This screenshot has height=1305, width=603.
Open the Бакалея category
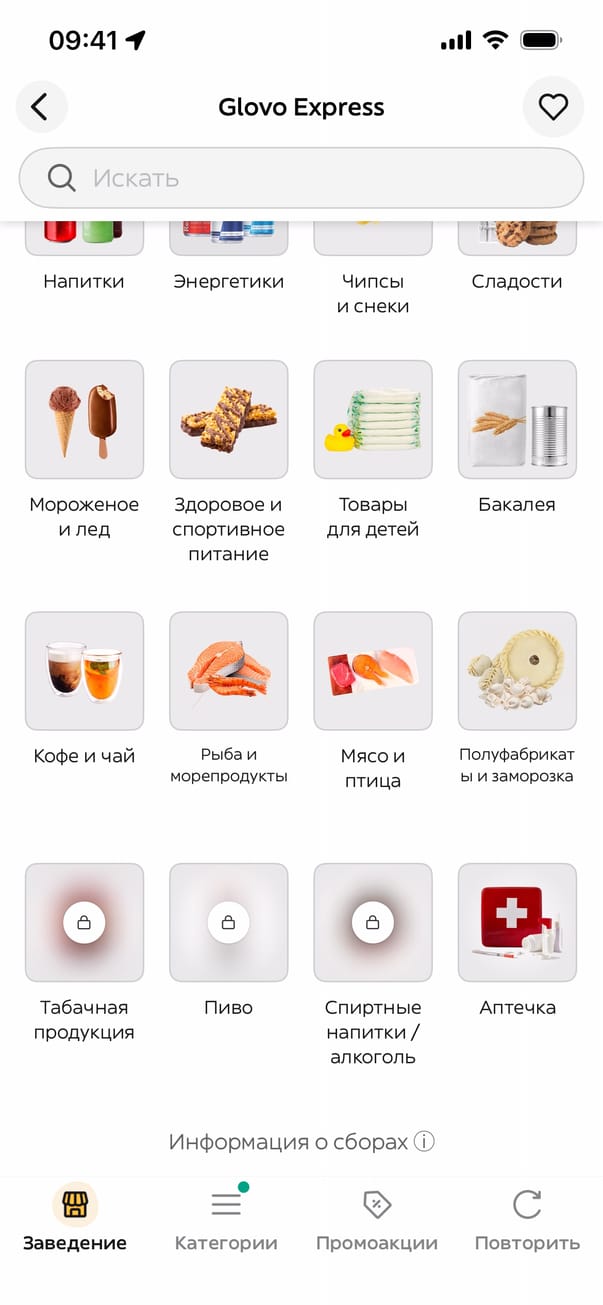(x=517, y=419)
